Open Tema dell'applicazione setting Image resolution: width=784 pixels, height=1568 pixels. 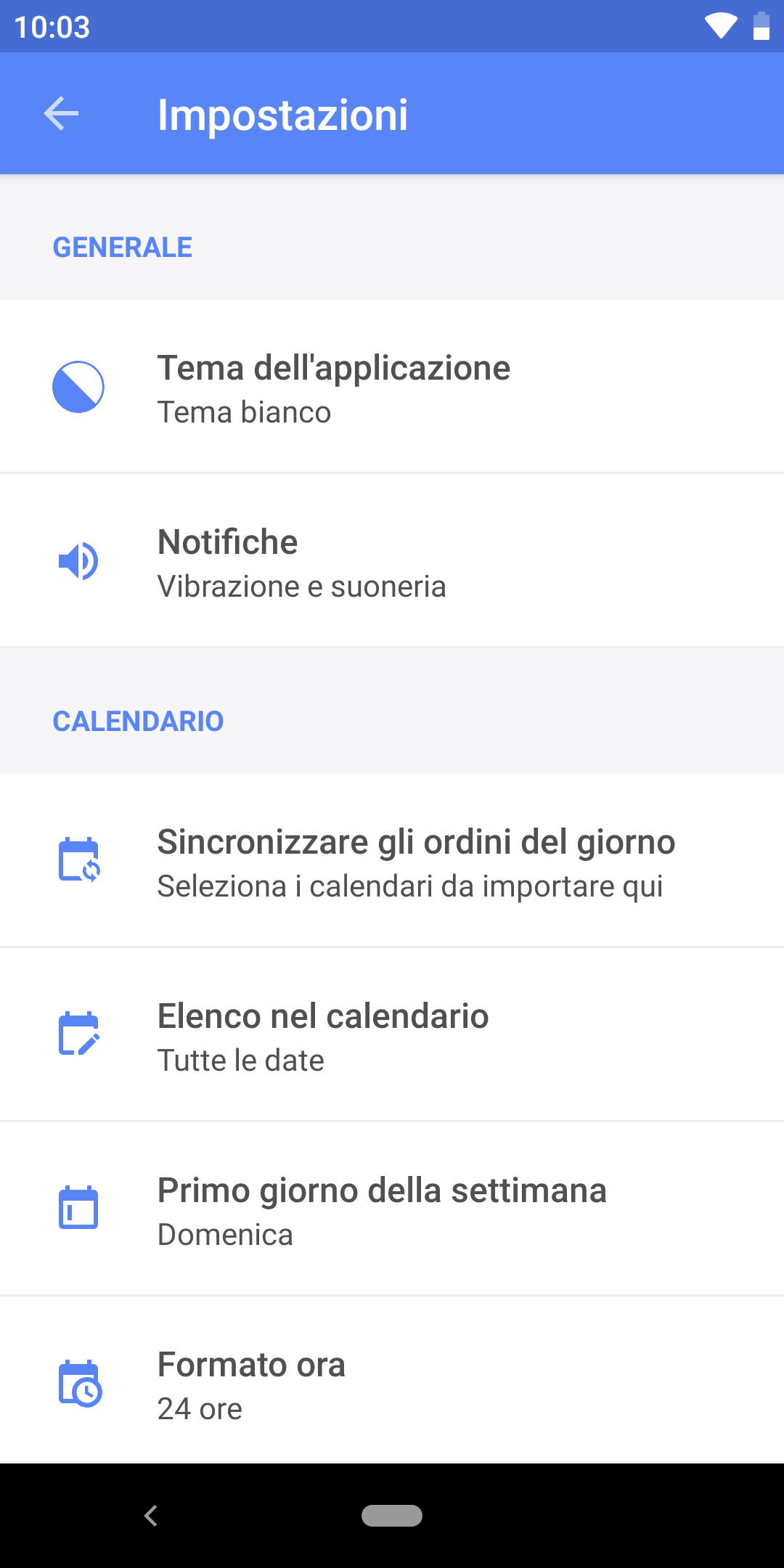pos(392,386)
